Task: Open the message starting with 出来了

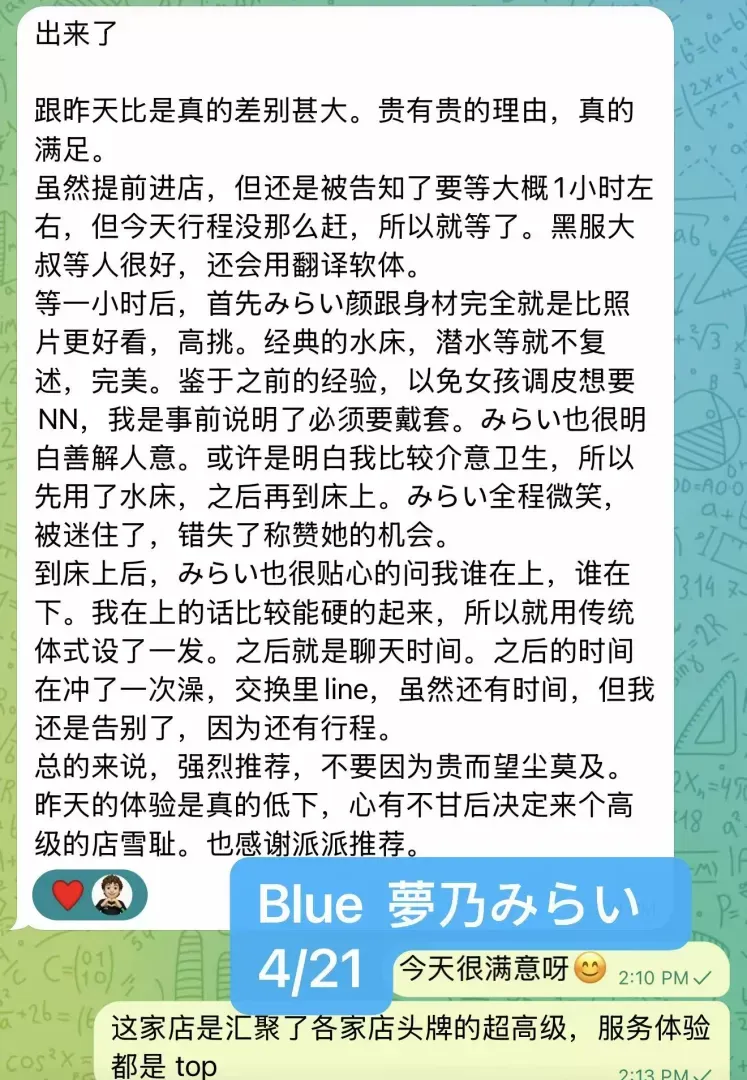Action: (x=344, y=468)
